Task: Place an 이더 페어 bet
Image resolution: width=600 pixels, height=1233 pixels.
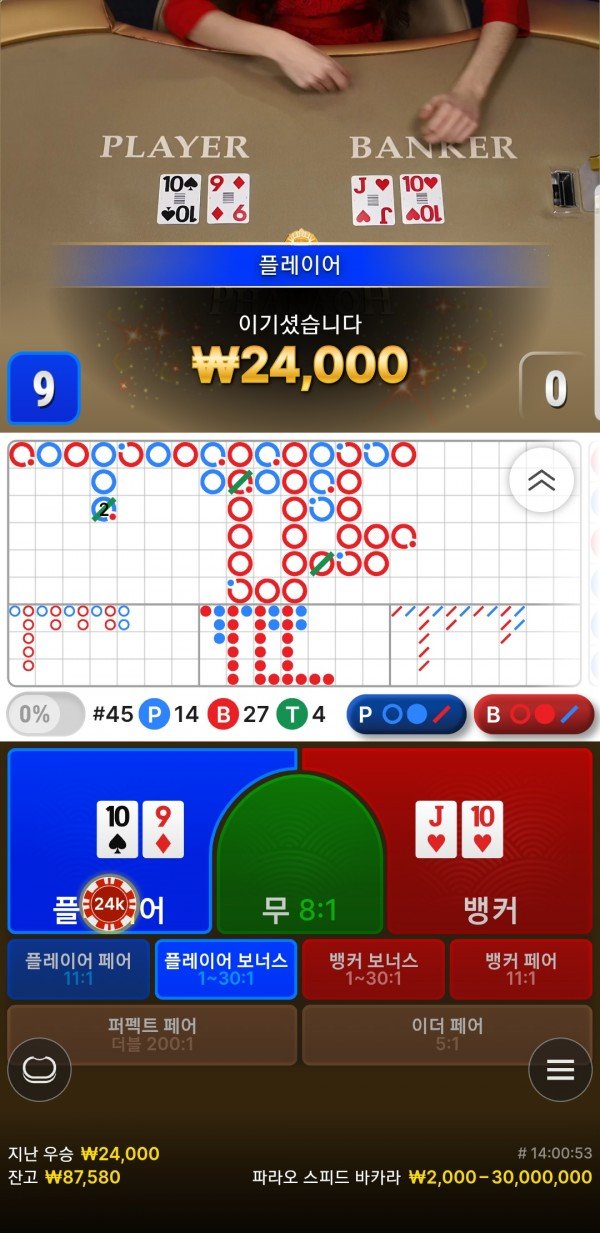Action: pos(447,1034)
